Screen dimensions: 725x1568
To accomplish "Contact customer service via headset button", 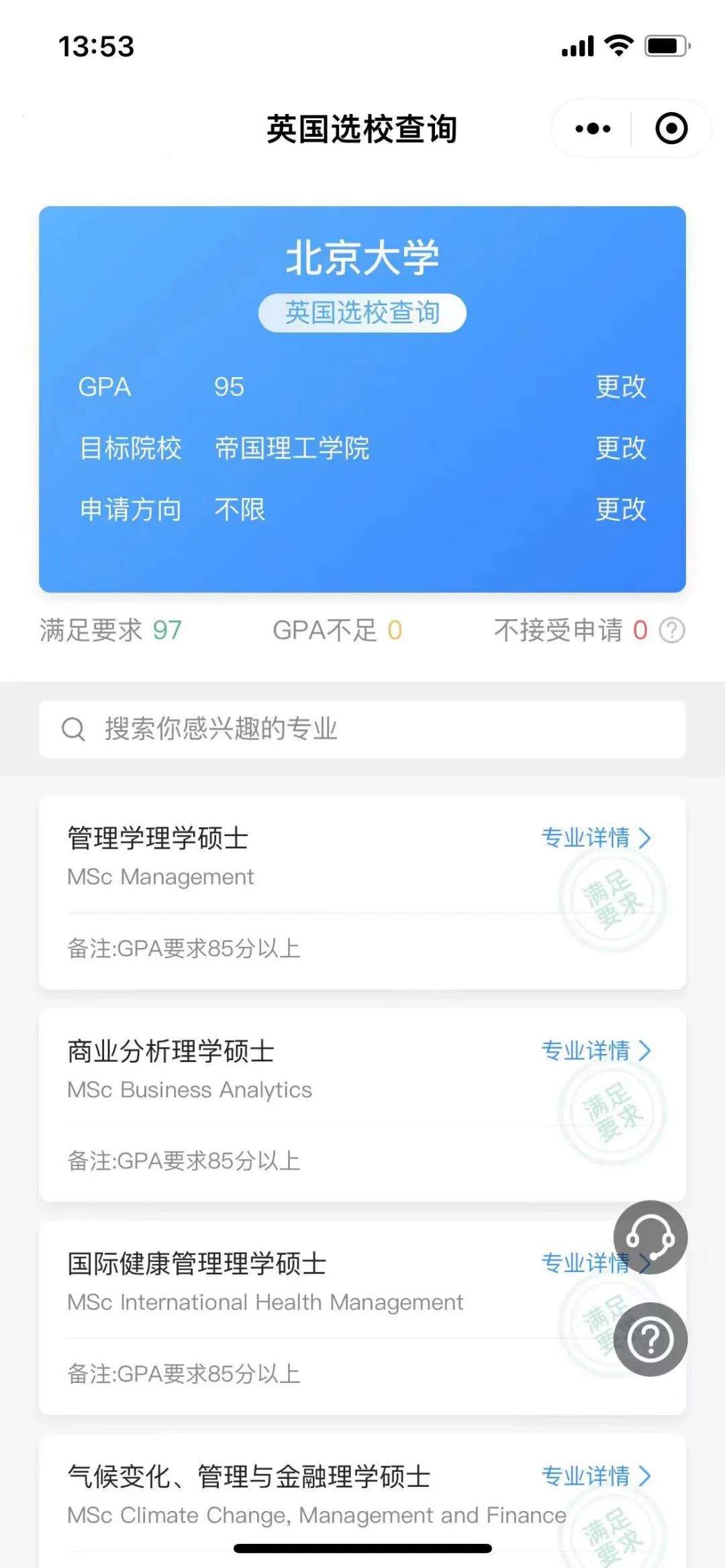I will click(x=650, y=1237).
